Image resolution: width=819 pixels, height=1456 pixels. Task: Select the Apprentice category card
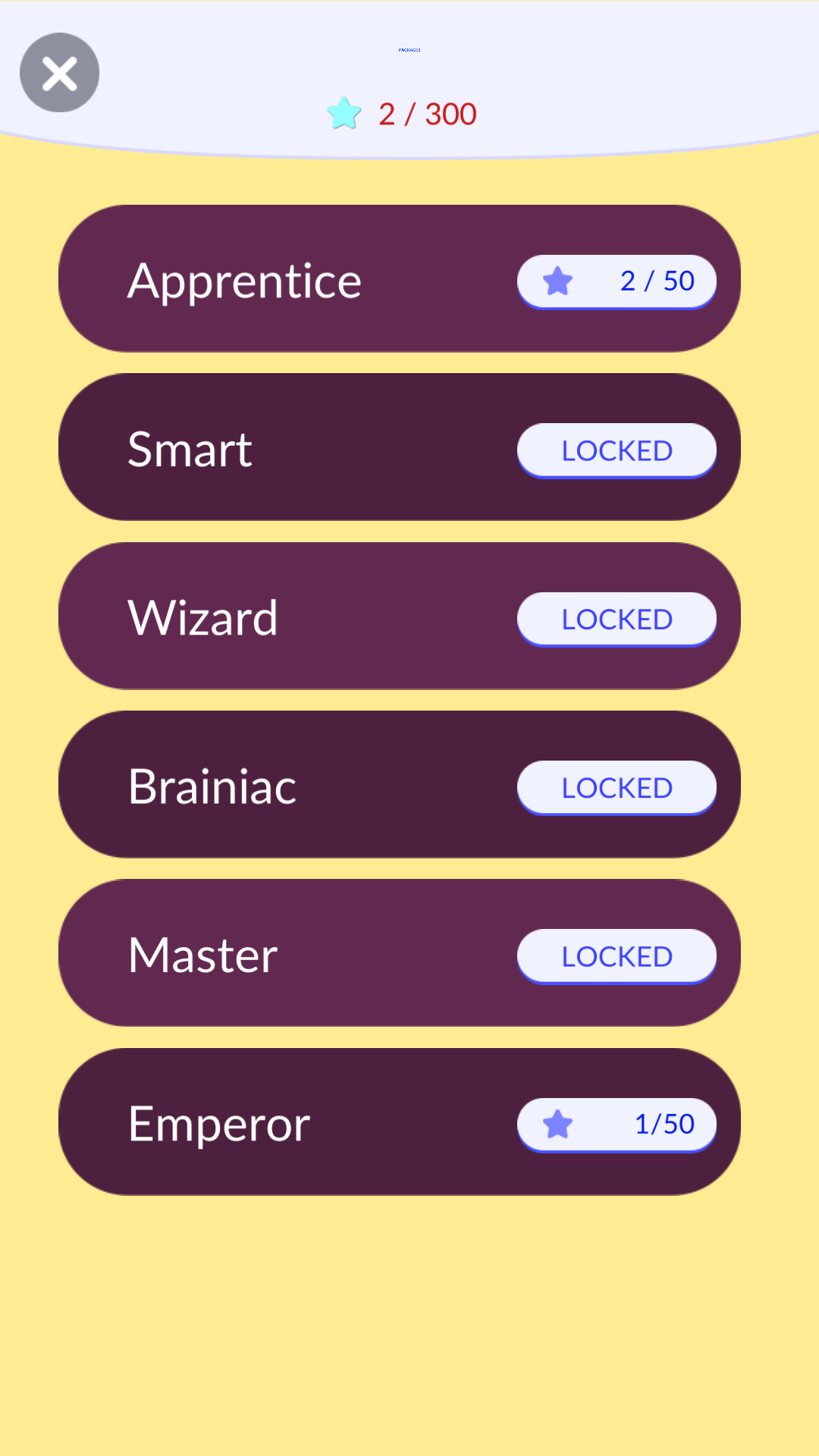[303, 279]
